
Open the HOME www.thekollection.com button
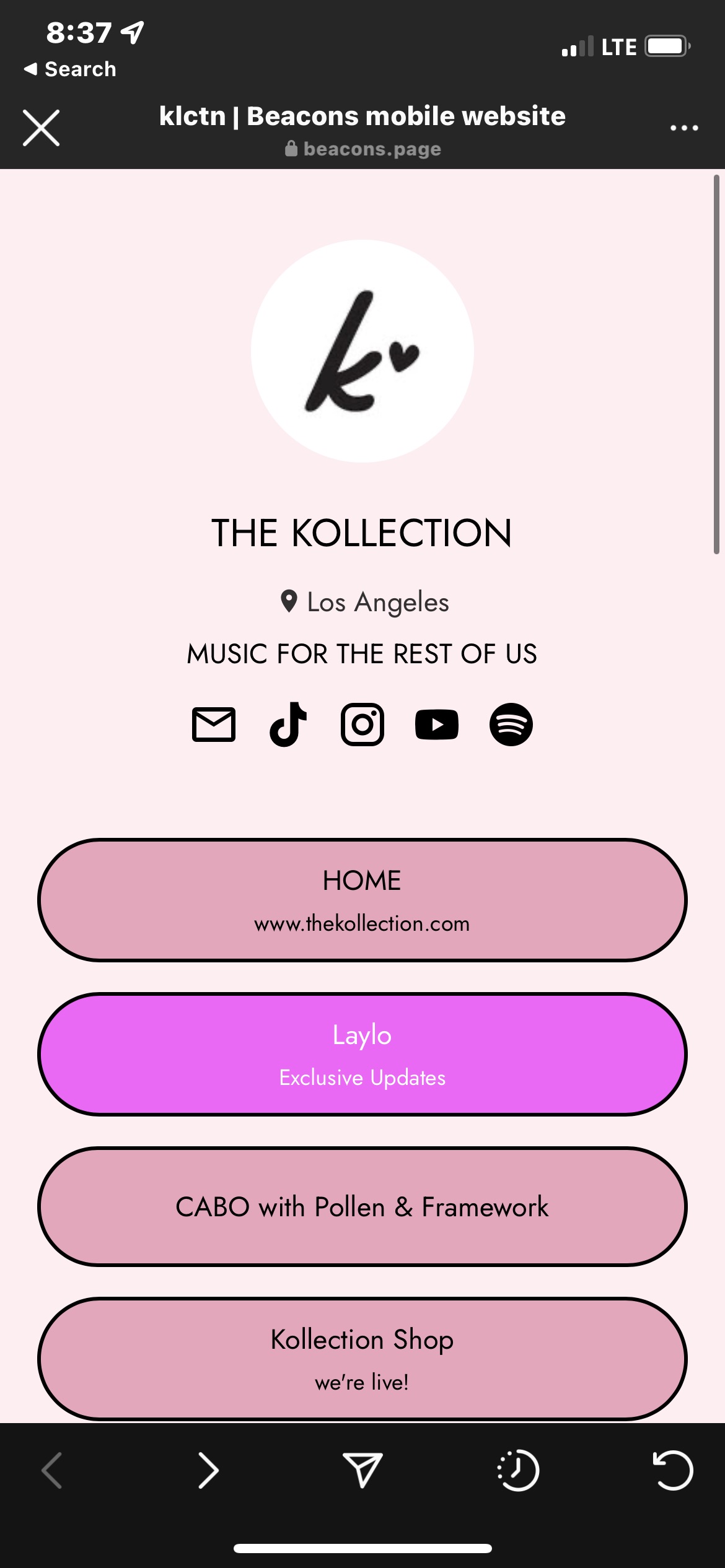click(x=362, y=900)
